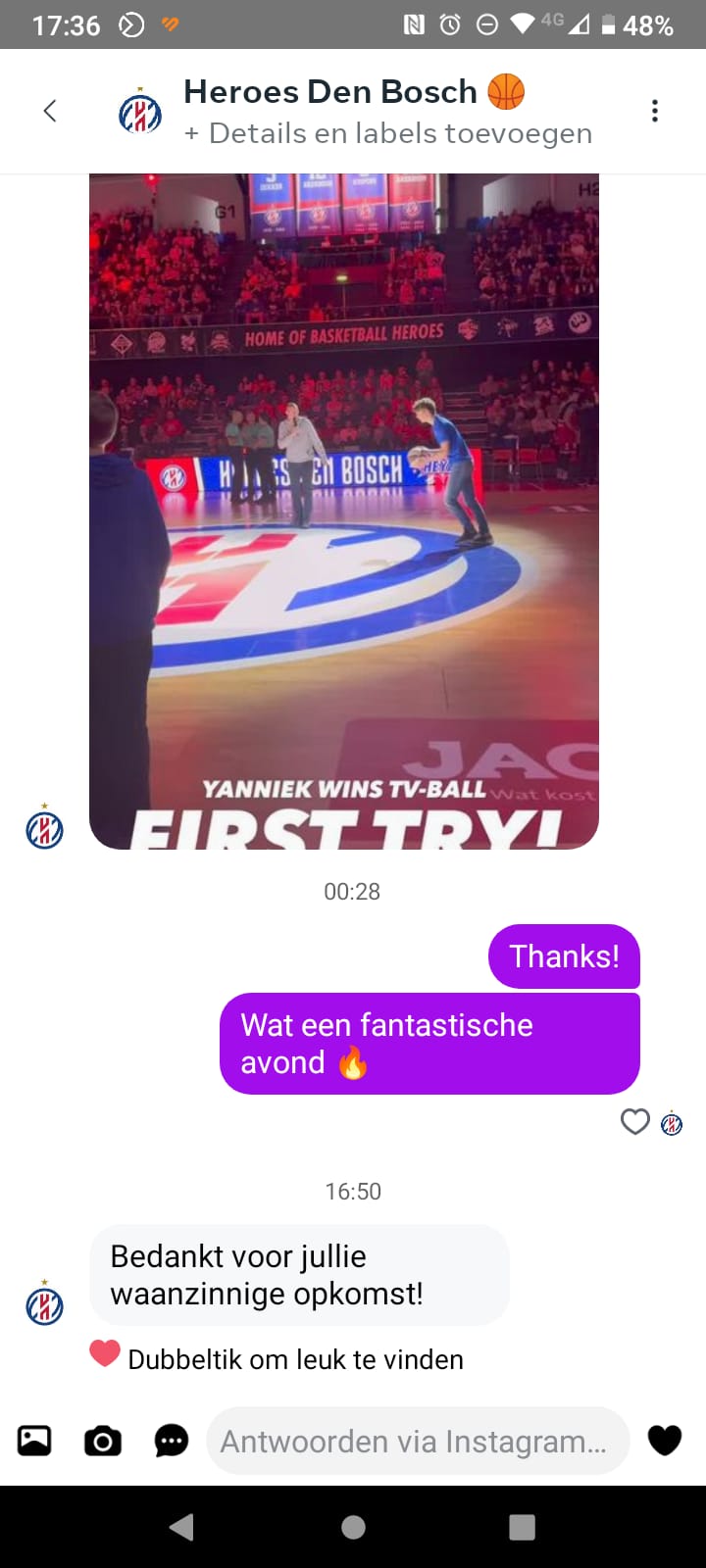Like the 'Wat een fantastische avond' message
The image size is (706, 1568).
tap(635, 1122)
